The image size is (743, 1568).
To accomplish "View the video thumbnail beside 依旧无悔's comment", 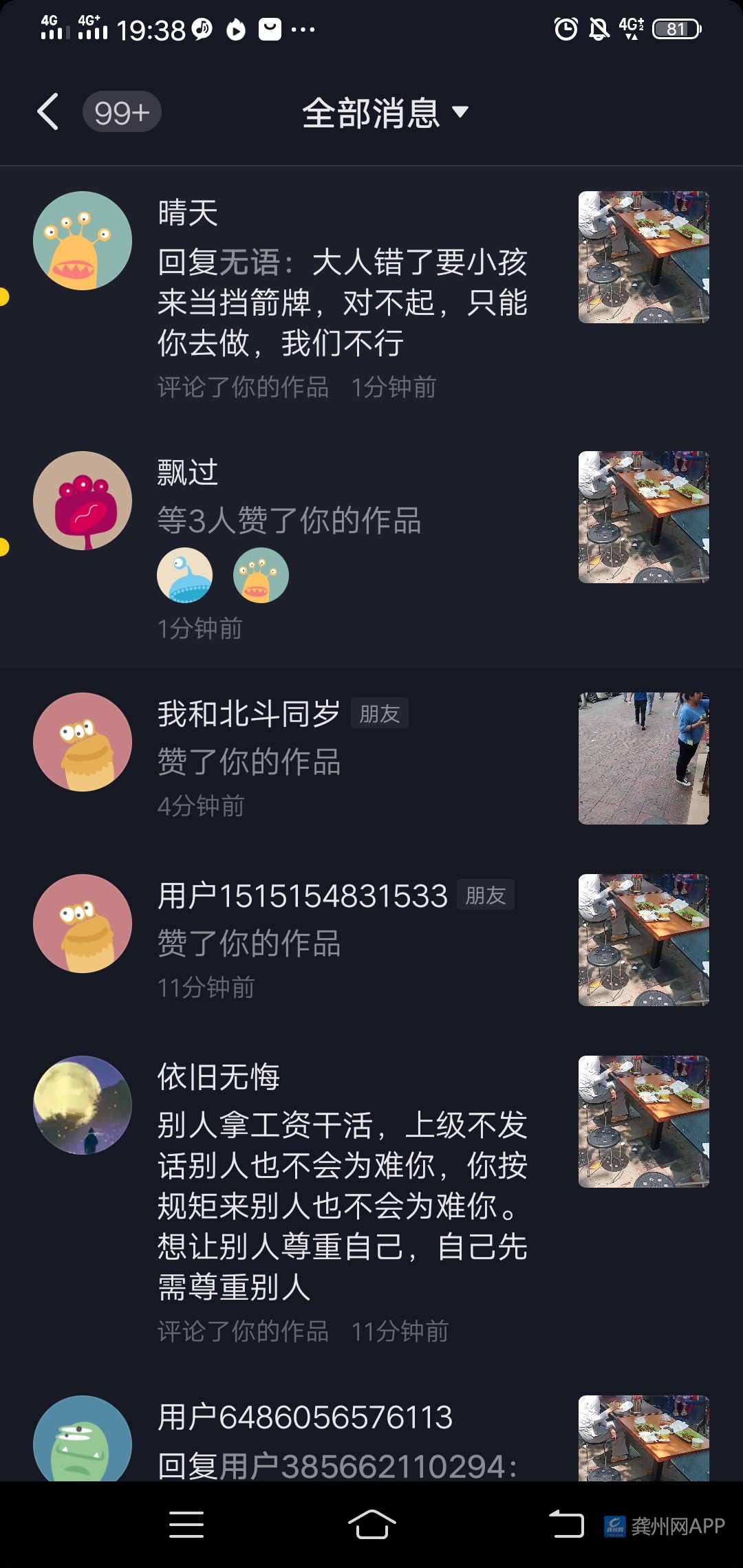I will pos(643,1122).
